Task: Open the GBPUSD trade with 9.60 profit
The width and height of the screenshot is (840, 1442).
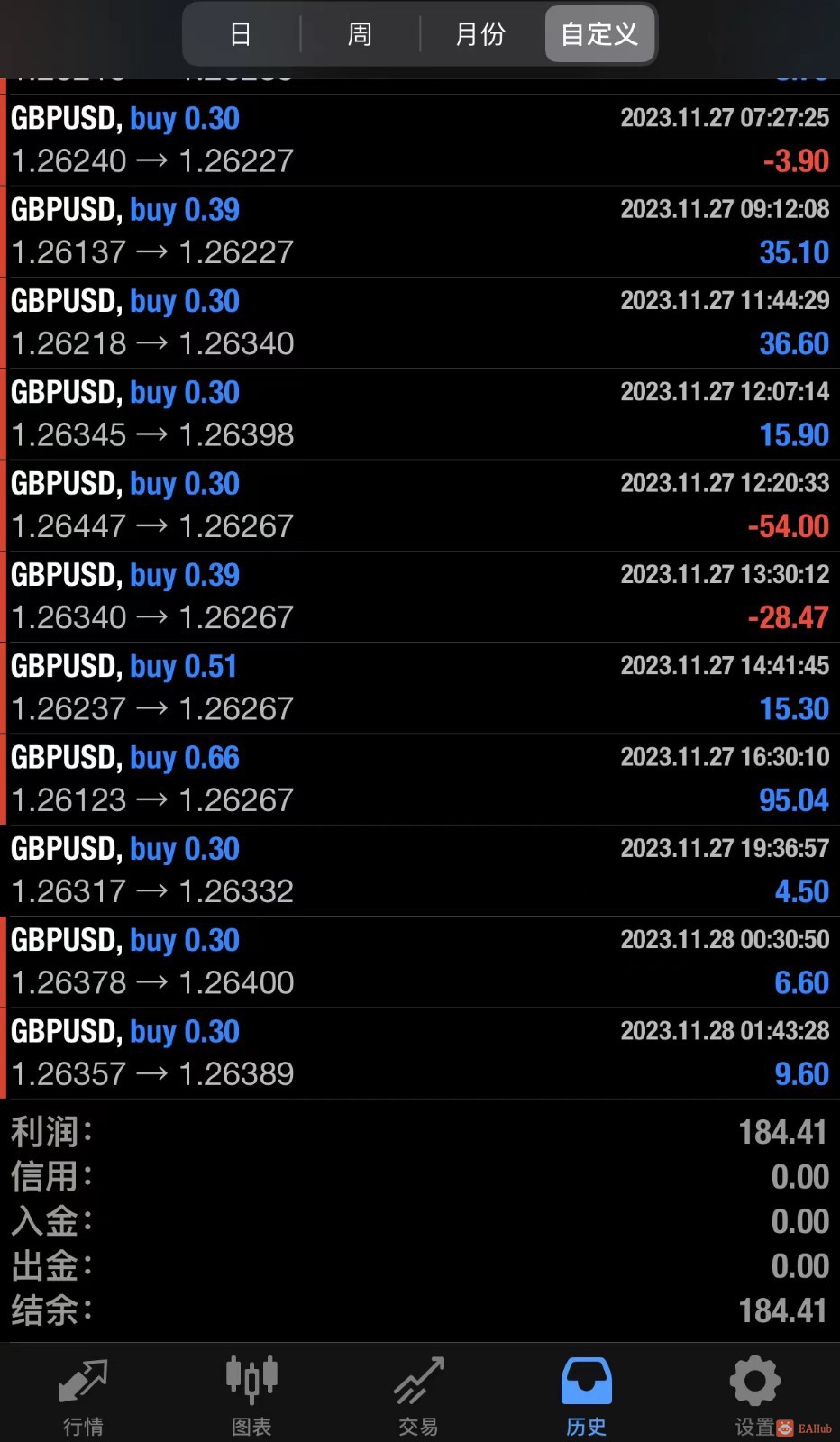Action: pos(420,1052)
